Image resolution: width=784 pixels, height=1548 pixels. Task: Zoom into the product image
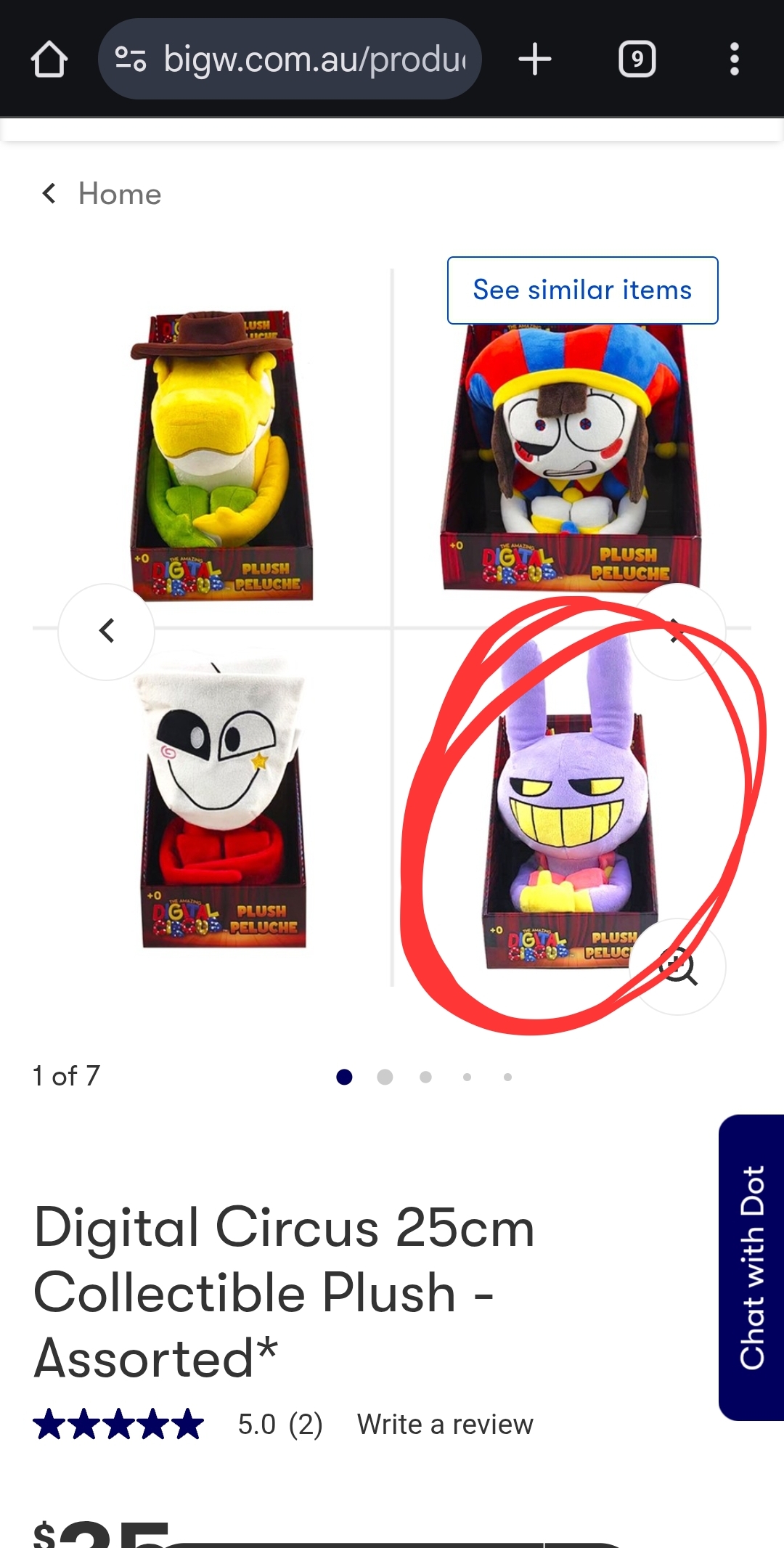pyautogui.click(x=677, y=967)
